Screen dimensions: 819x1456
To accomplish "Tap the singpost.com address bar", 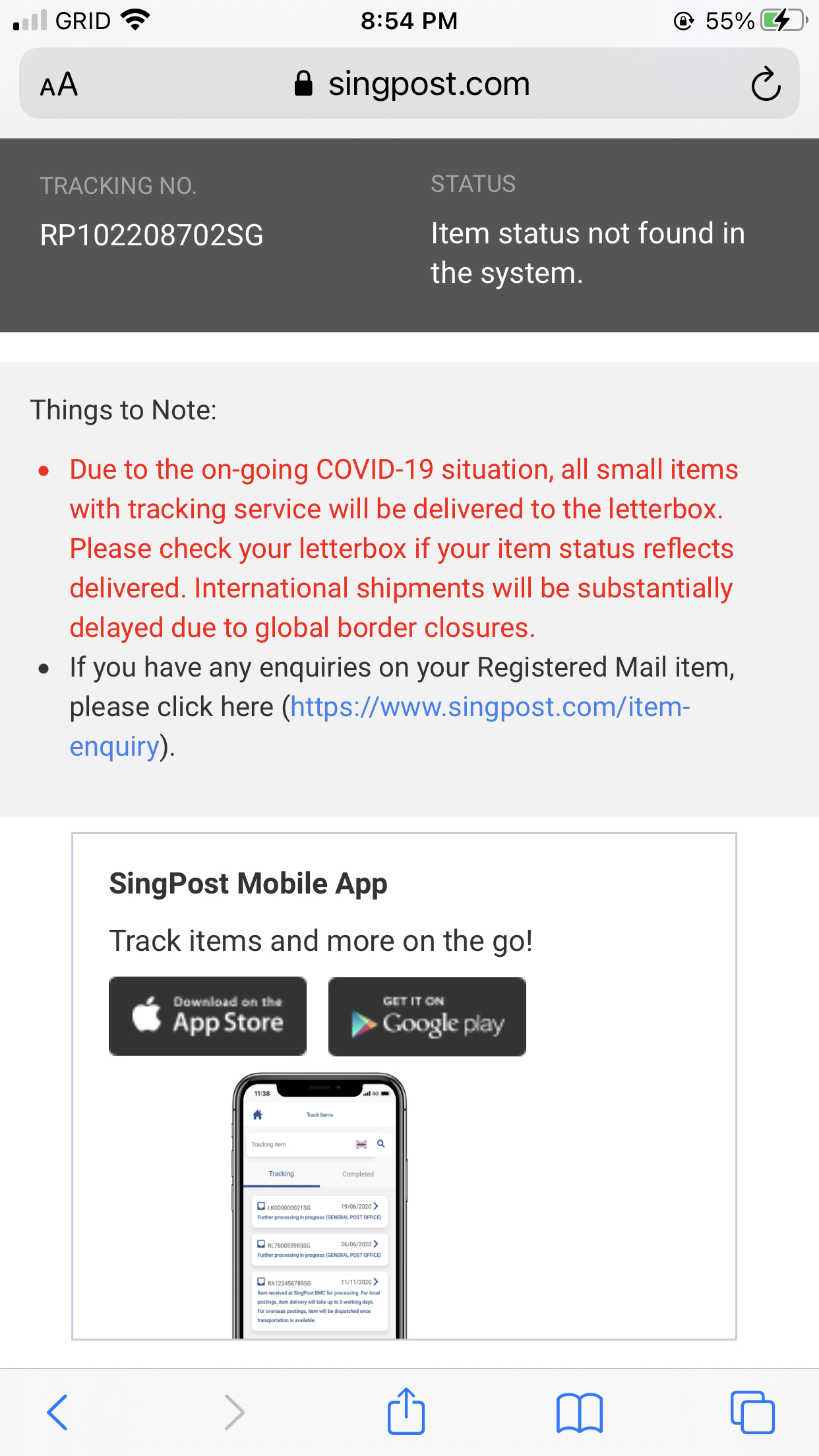I will click(411, 84).
